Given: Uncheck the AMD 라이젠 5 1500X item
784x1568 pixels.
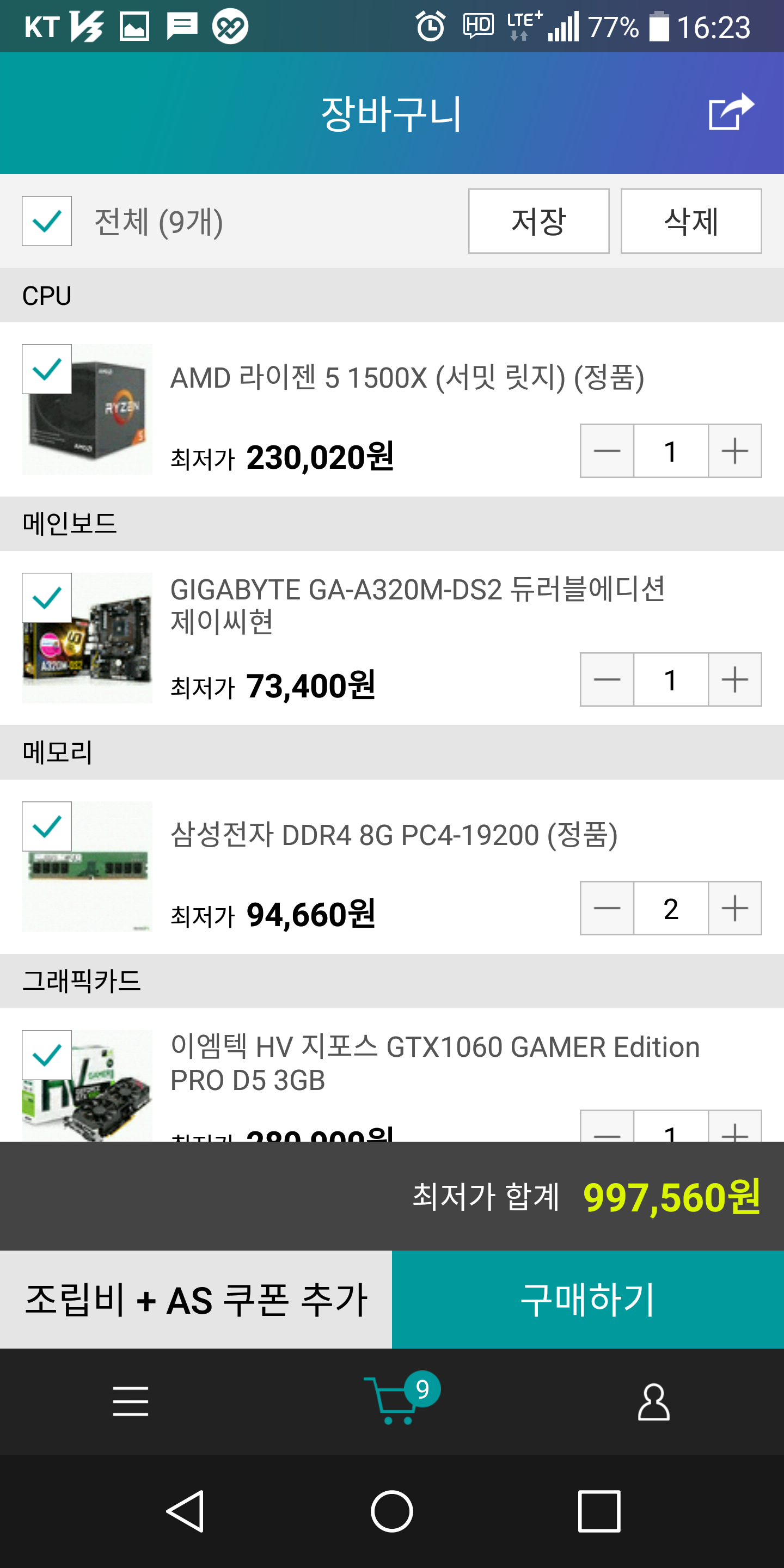Looking at the screenshot, I should click(47, 370).
